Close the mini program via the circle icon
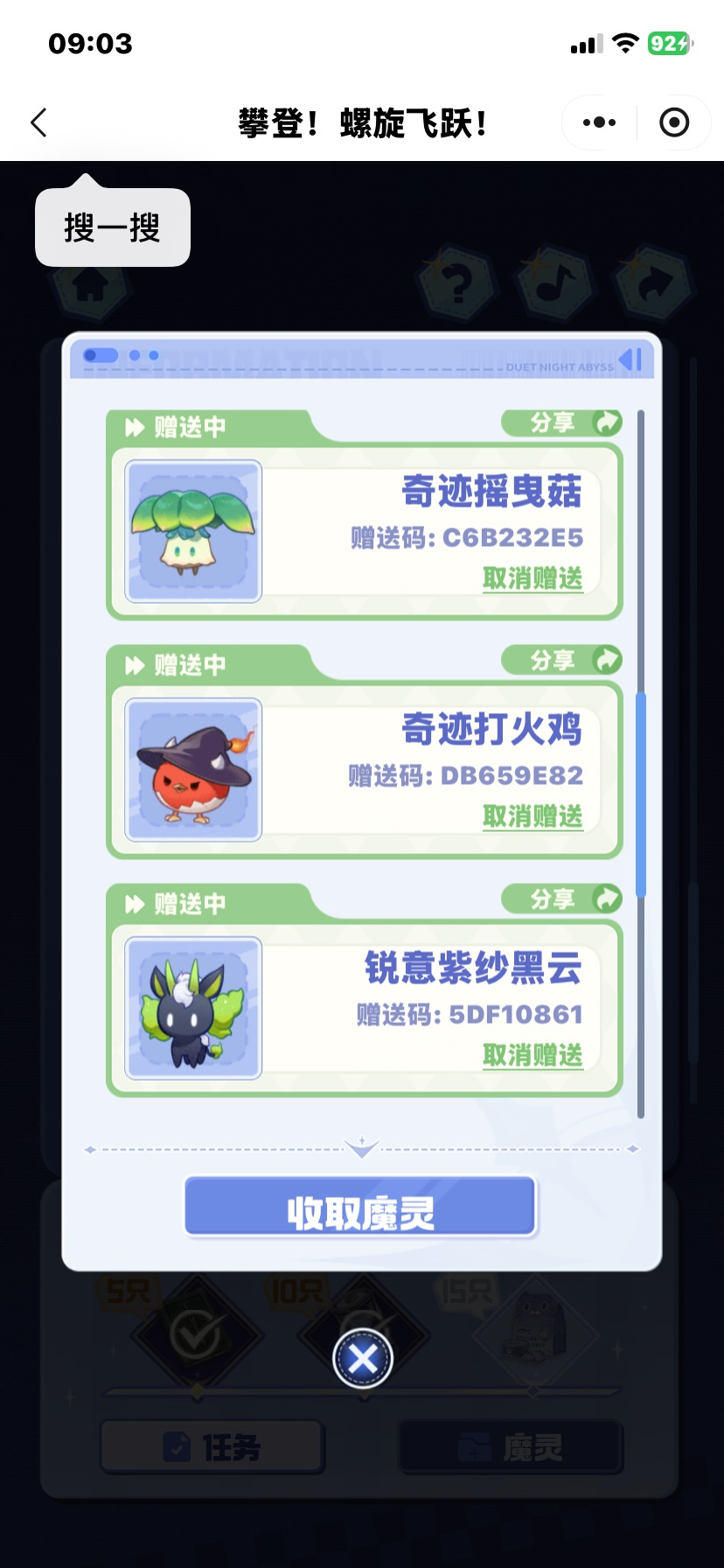Image resolution: width=724 pixels, height=1568 pixels. (673, 122)
